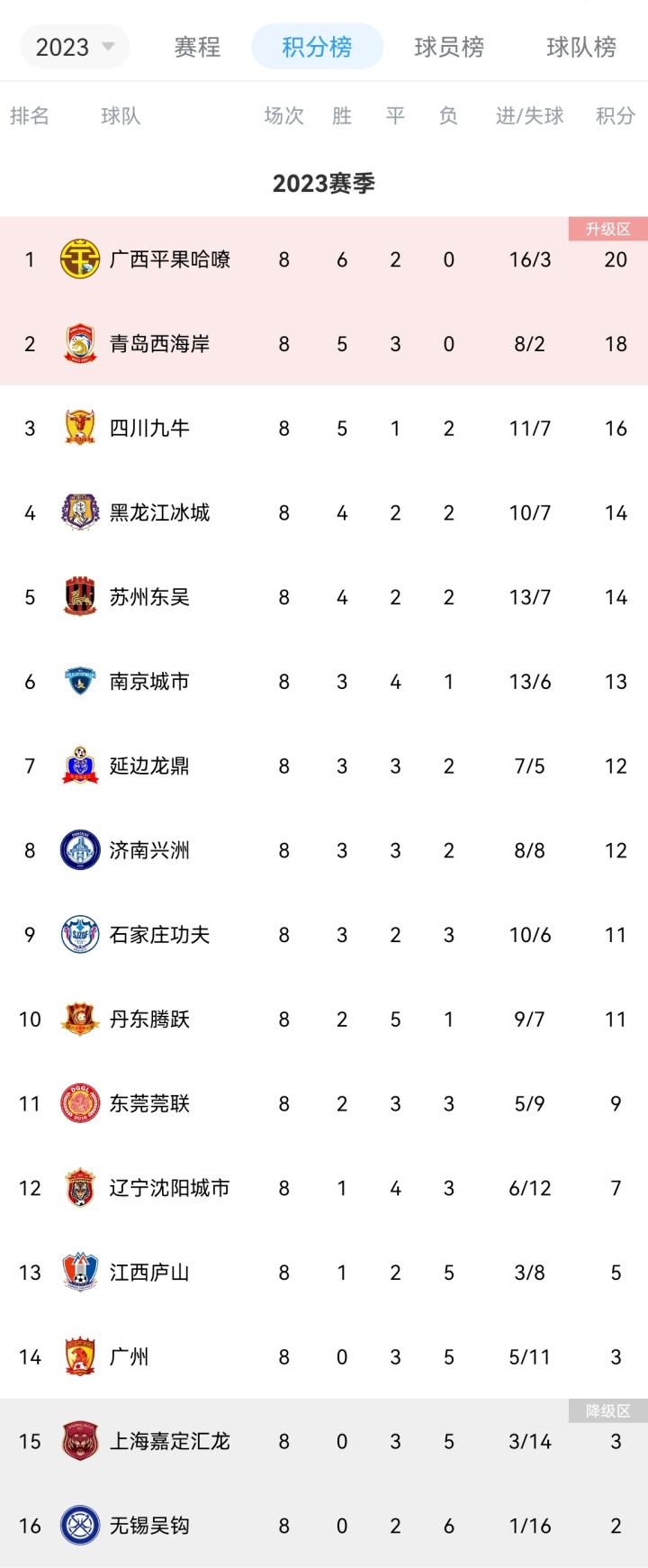This screenshot has height=1568, width=648.
Task: Click the 升级区 promotion zone label
Action: click(x=607, y=228)
